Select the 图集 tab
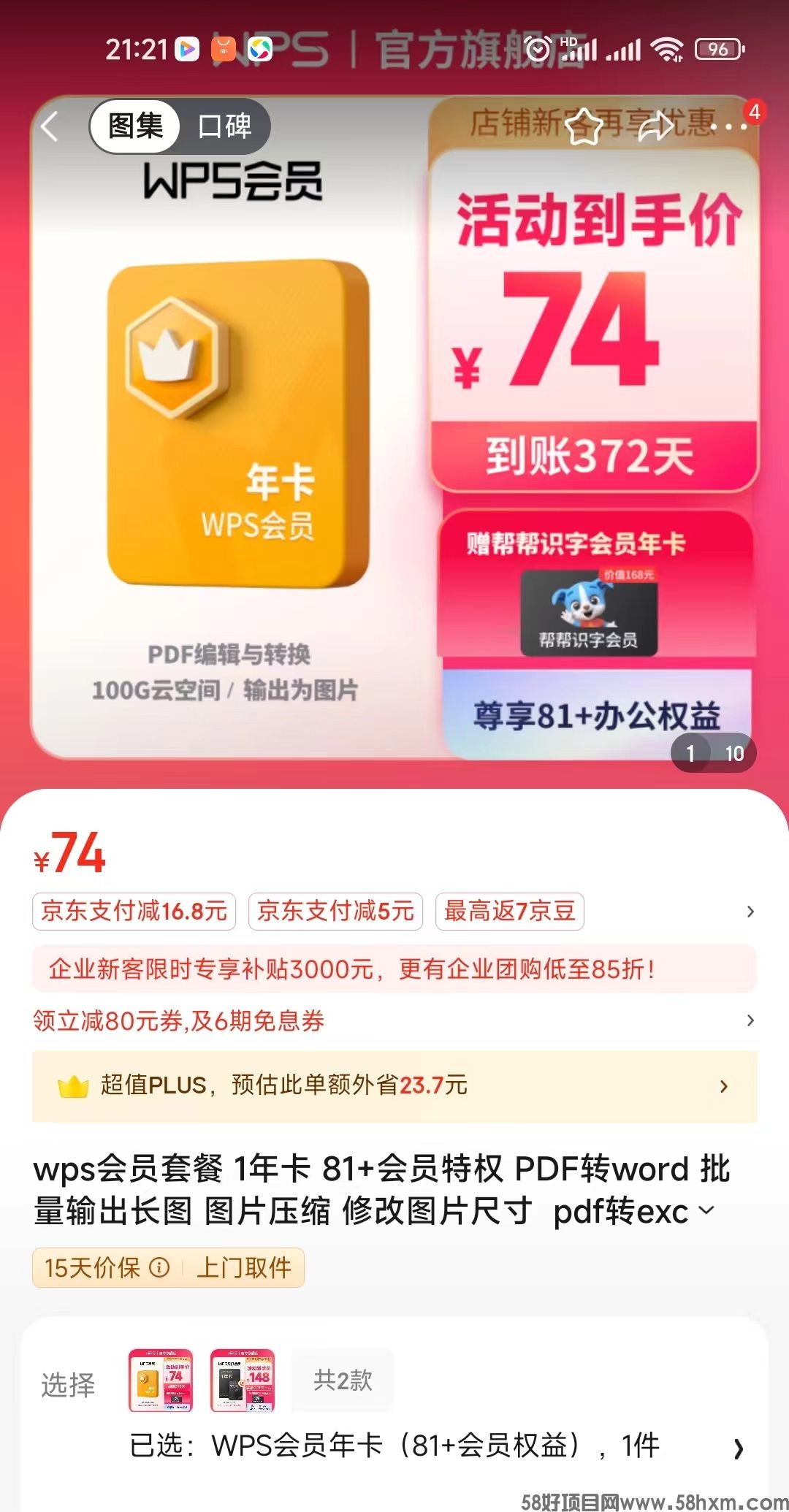789x1512 pixels. pos(135,126)
